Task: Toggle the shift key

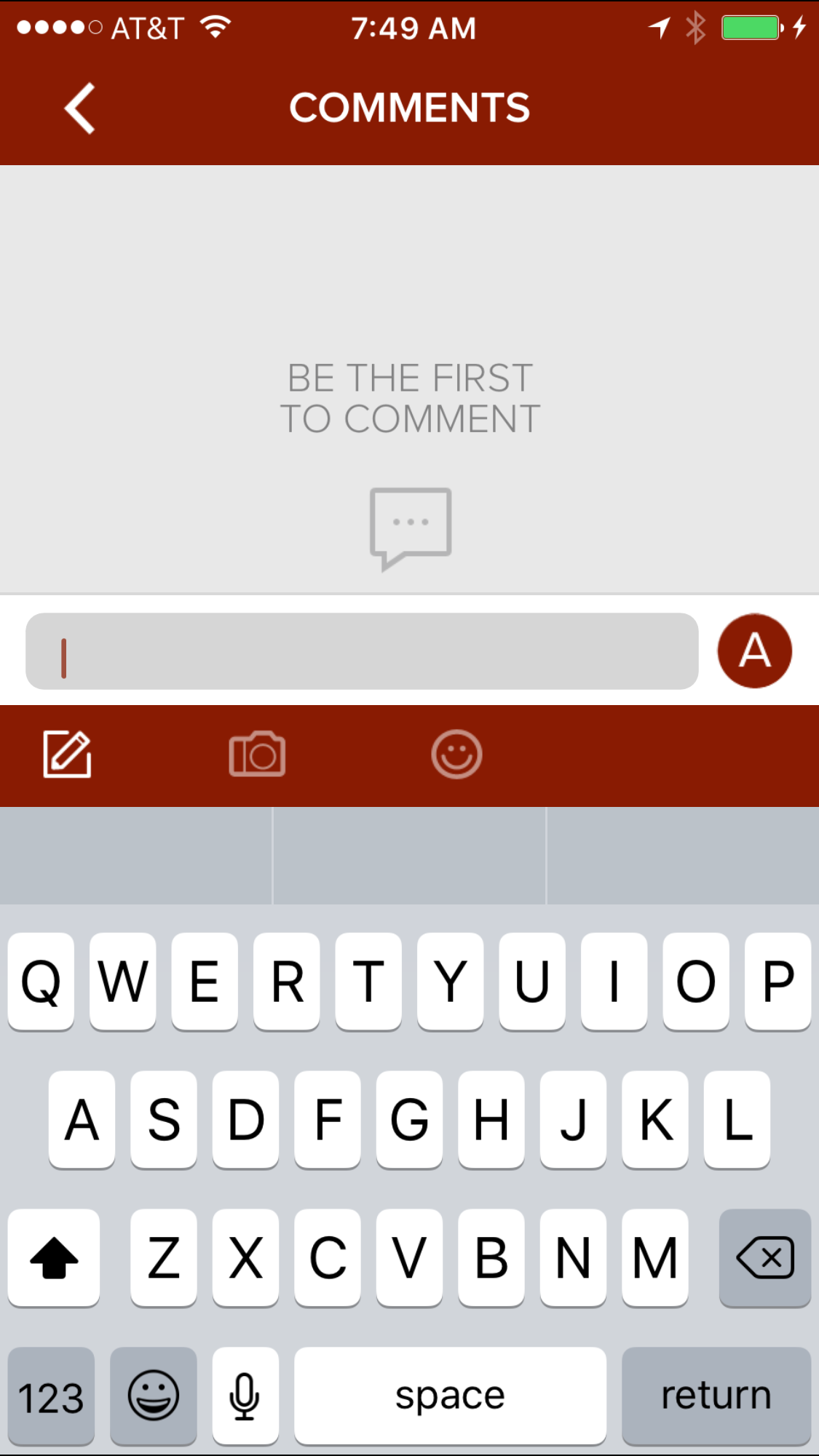Action: (x=54, y=1257)
